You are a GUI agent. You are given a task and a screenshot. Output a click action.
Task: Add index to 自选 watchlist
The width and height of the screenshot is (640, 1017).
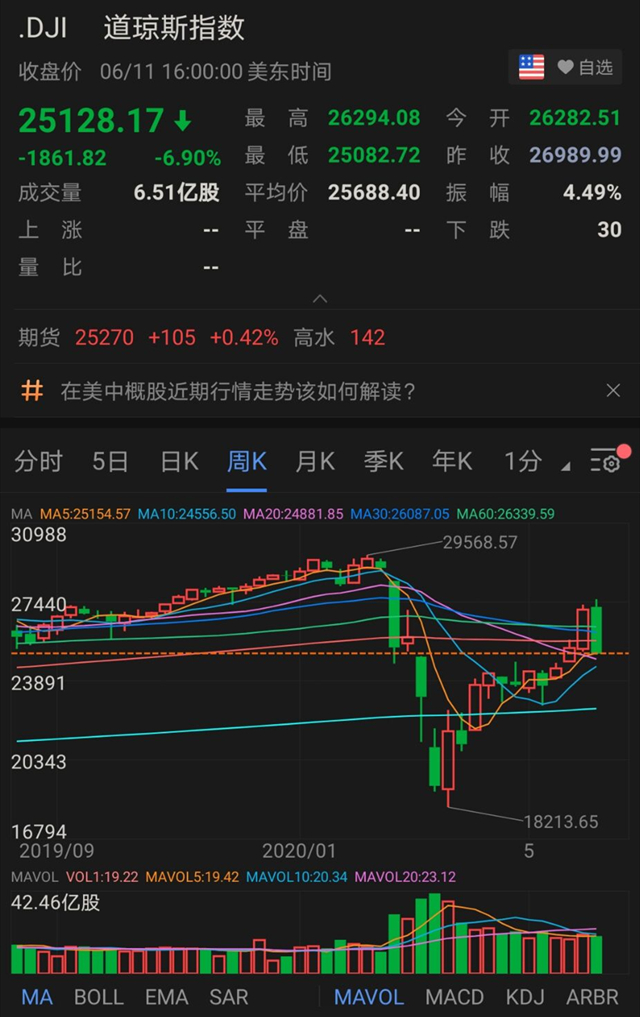[585, 68]
